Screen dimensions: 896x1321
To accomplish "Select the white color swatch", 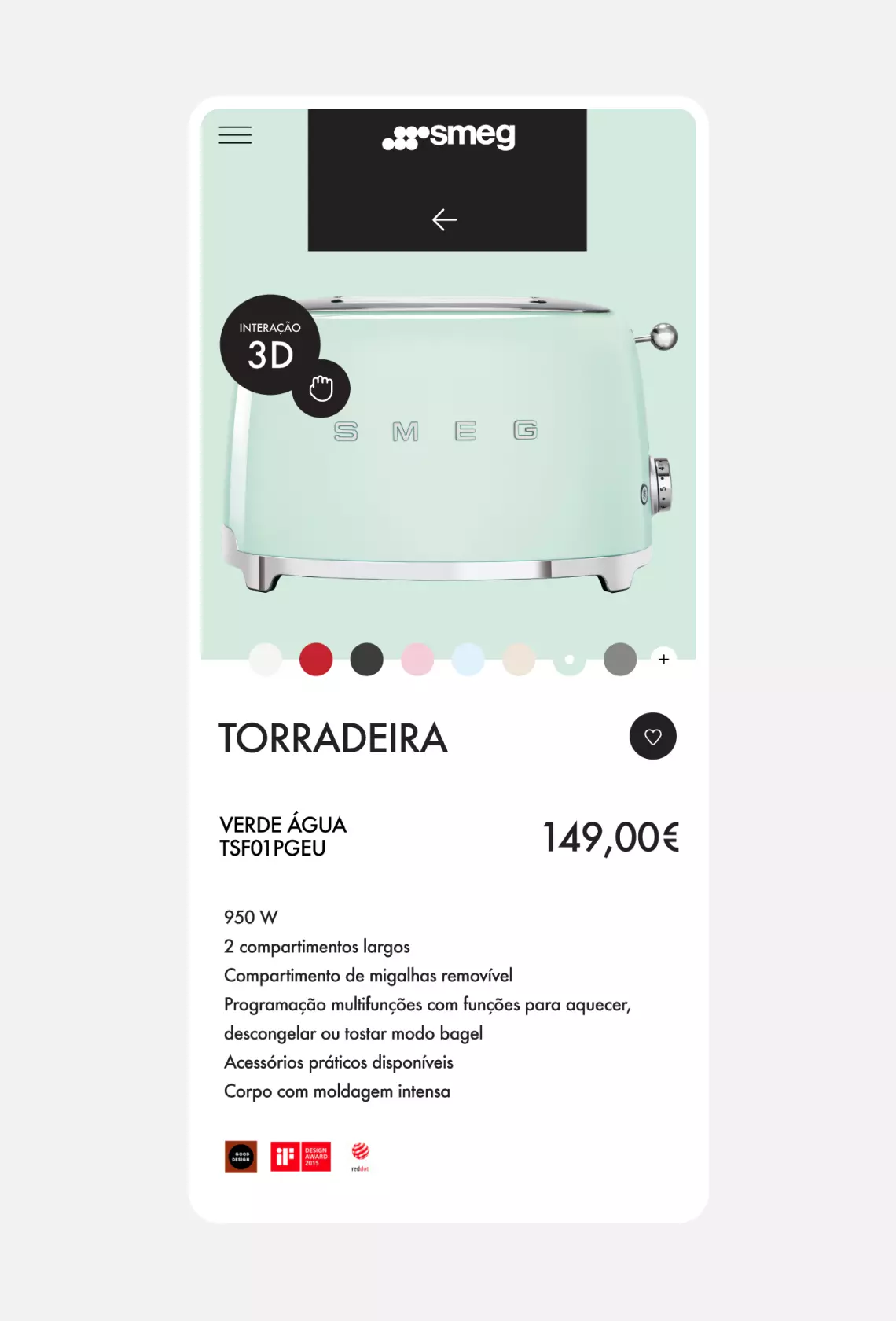I will 266,660.
